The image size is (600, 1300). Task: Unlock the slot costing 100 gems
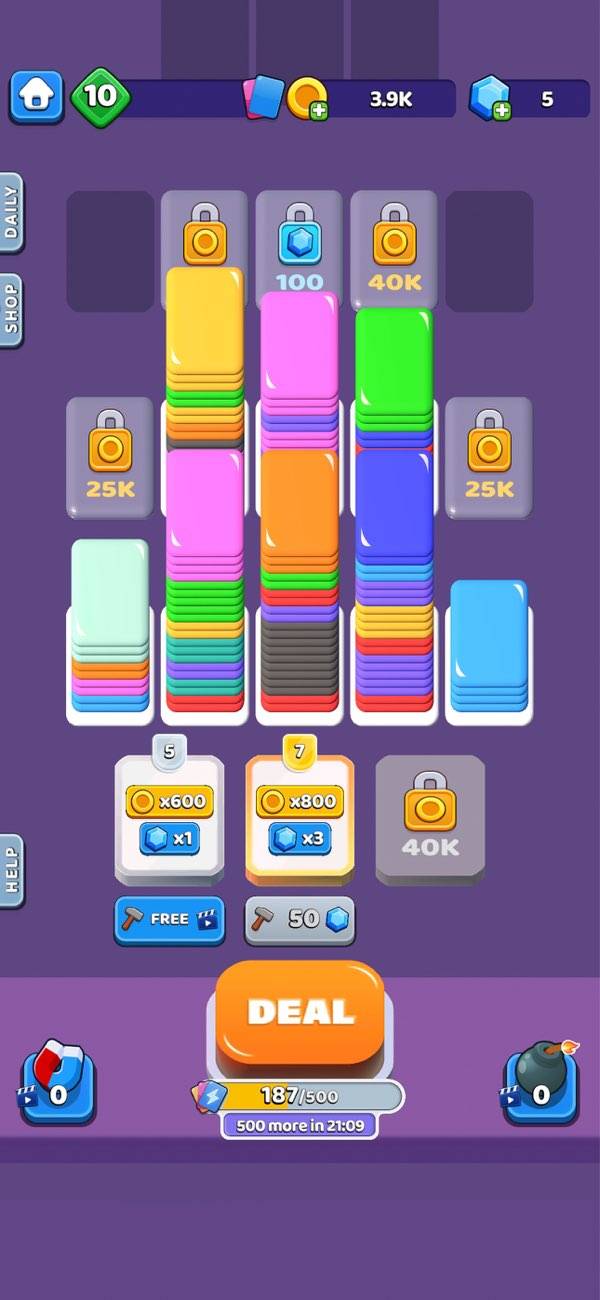tap(299, 245)
